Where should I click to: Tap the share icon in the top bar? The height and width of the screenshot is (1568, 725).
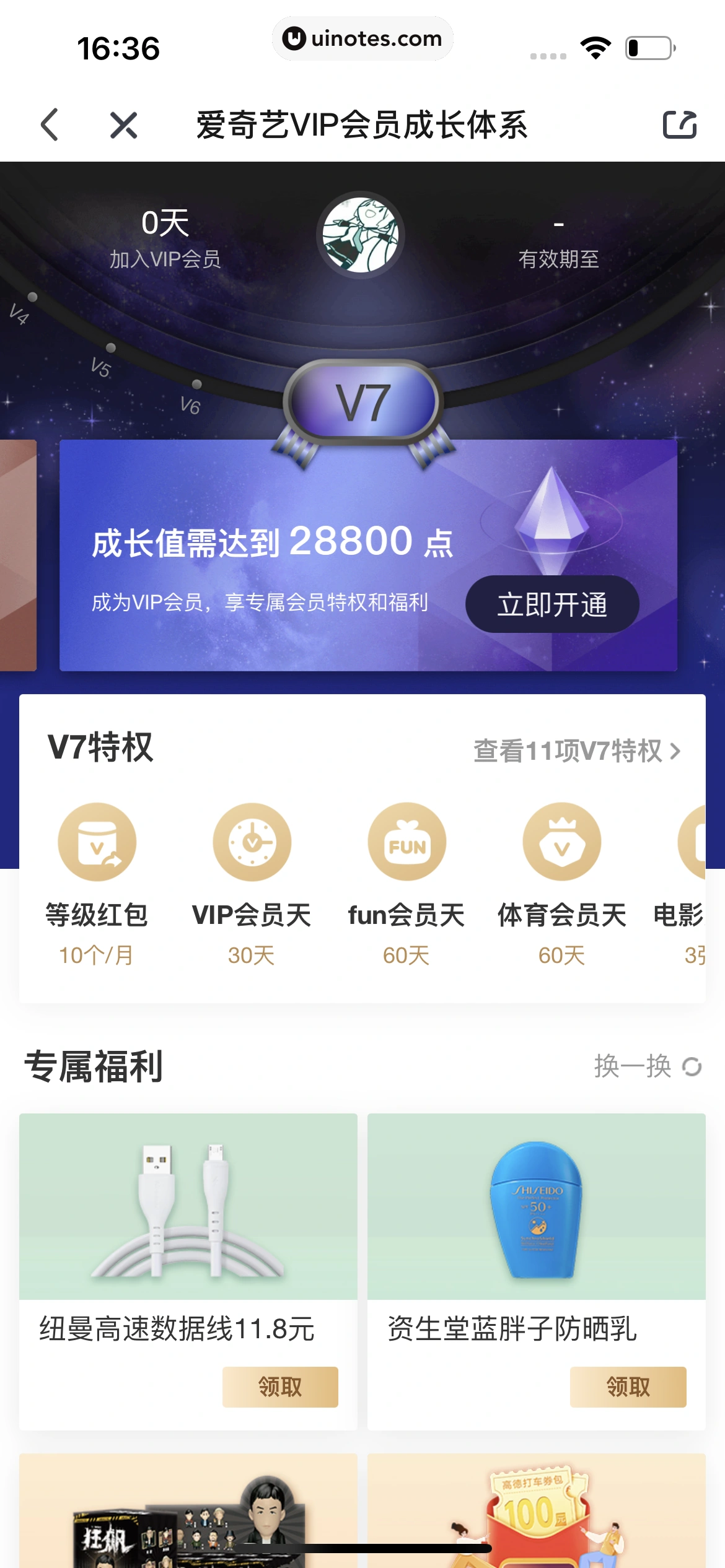[x=679, y=125]
